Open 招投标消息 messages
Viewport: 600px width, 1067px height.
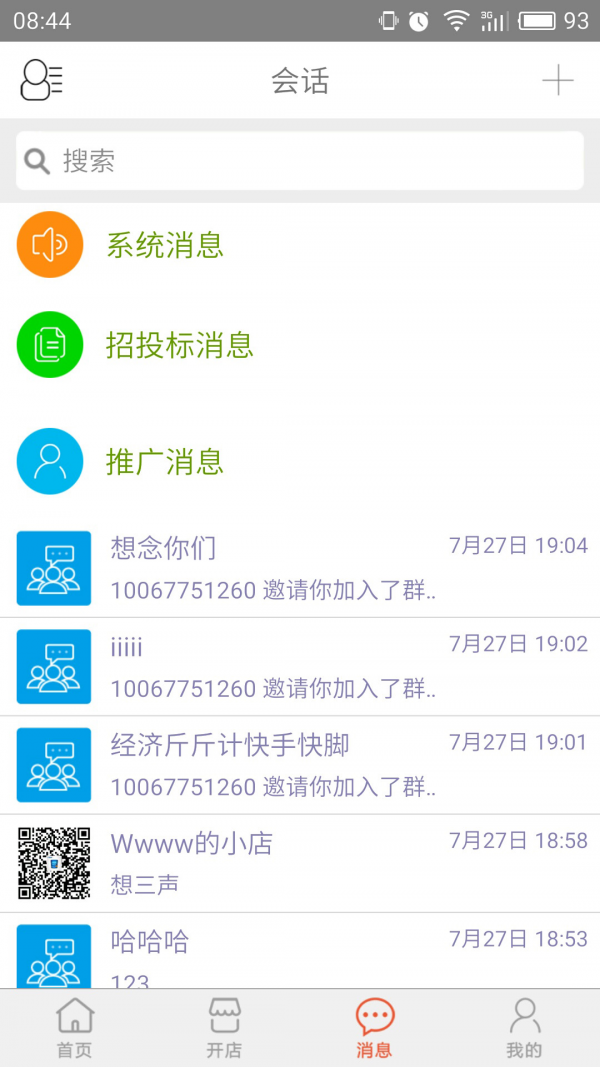[300, 345]
